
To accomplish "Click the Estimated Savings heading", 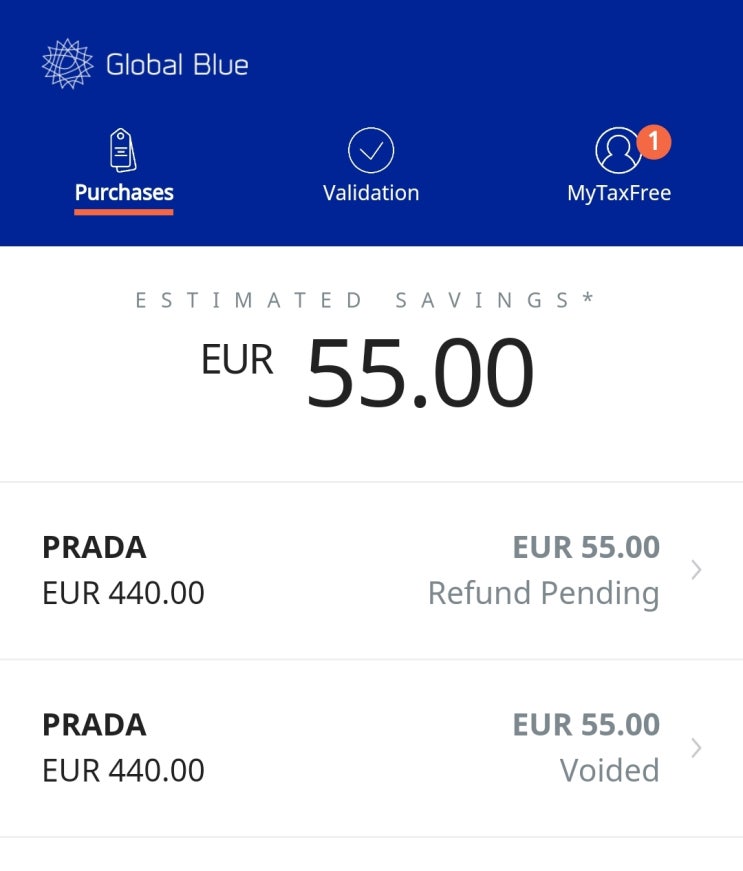I will coord(371,297).
